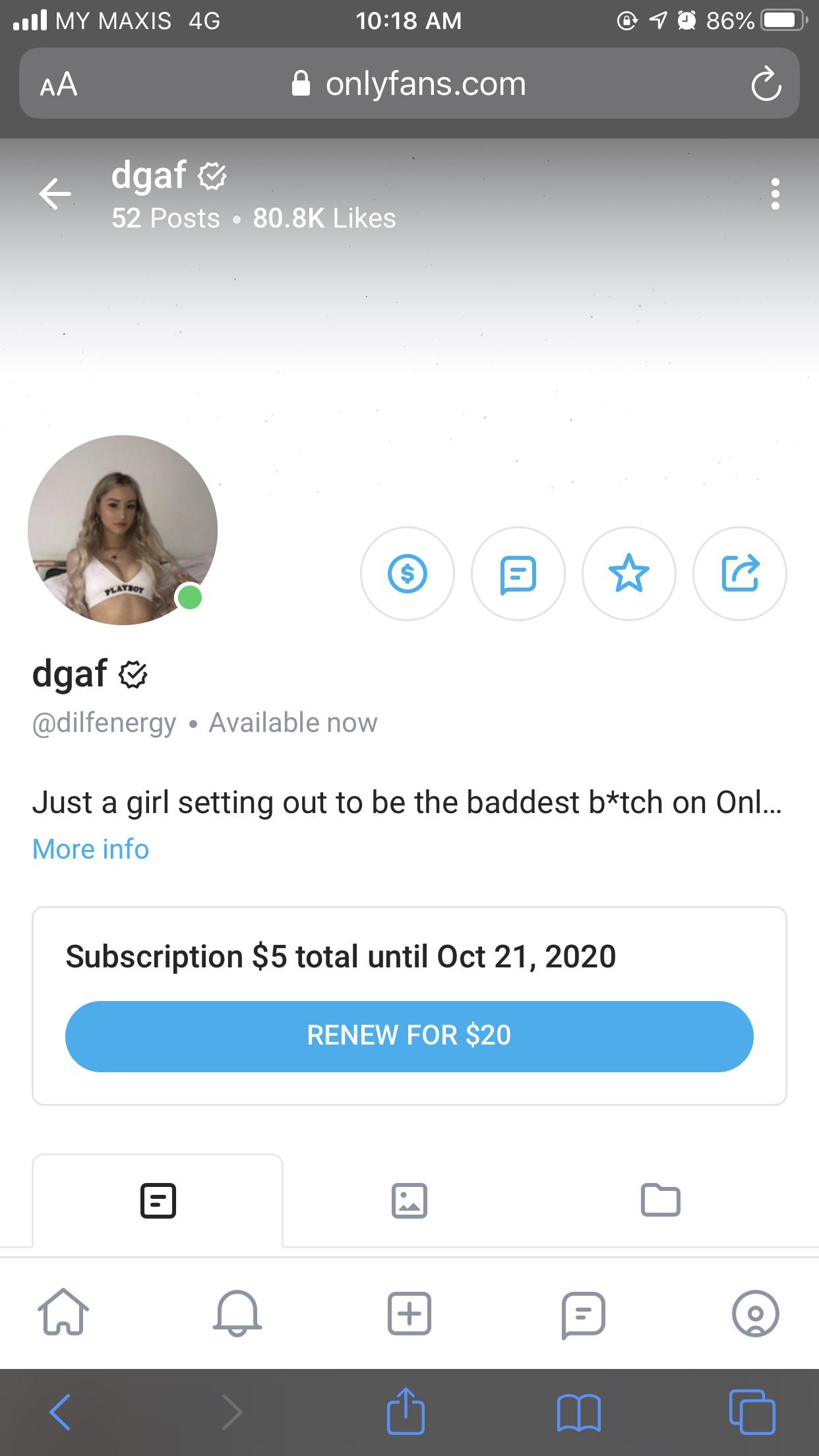Add profile to favorites with the star
The width and height of the screenshot is (819, 1456).
click(x=629, y=574)
